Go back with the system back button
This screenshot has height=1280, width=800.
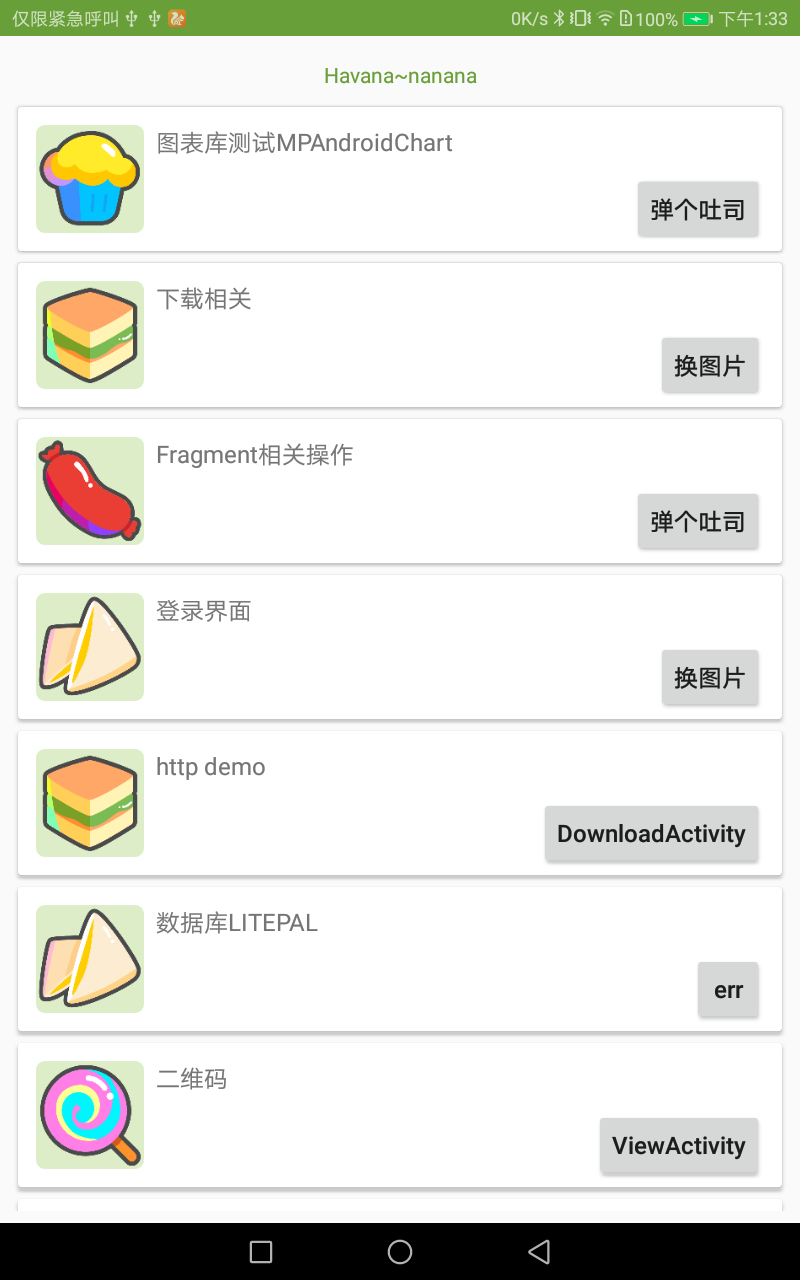[539, 1251]
